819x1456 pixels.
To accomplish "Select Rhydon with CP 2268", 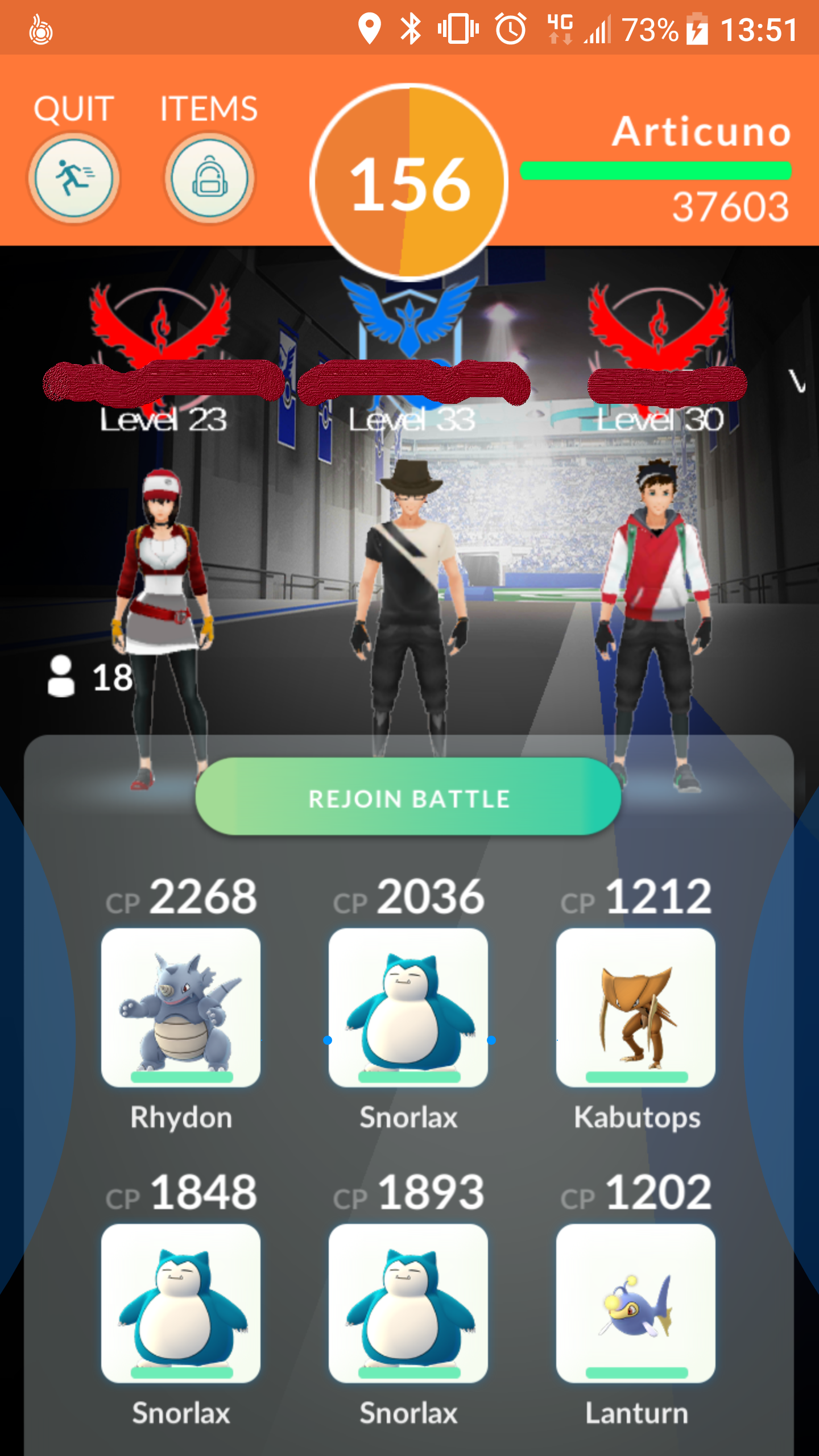I will pyautogui.click(x=181, y=1008).
